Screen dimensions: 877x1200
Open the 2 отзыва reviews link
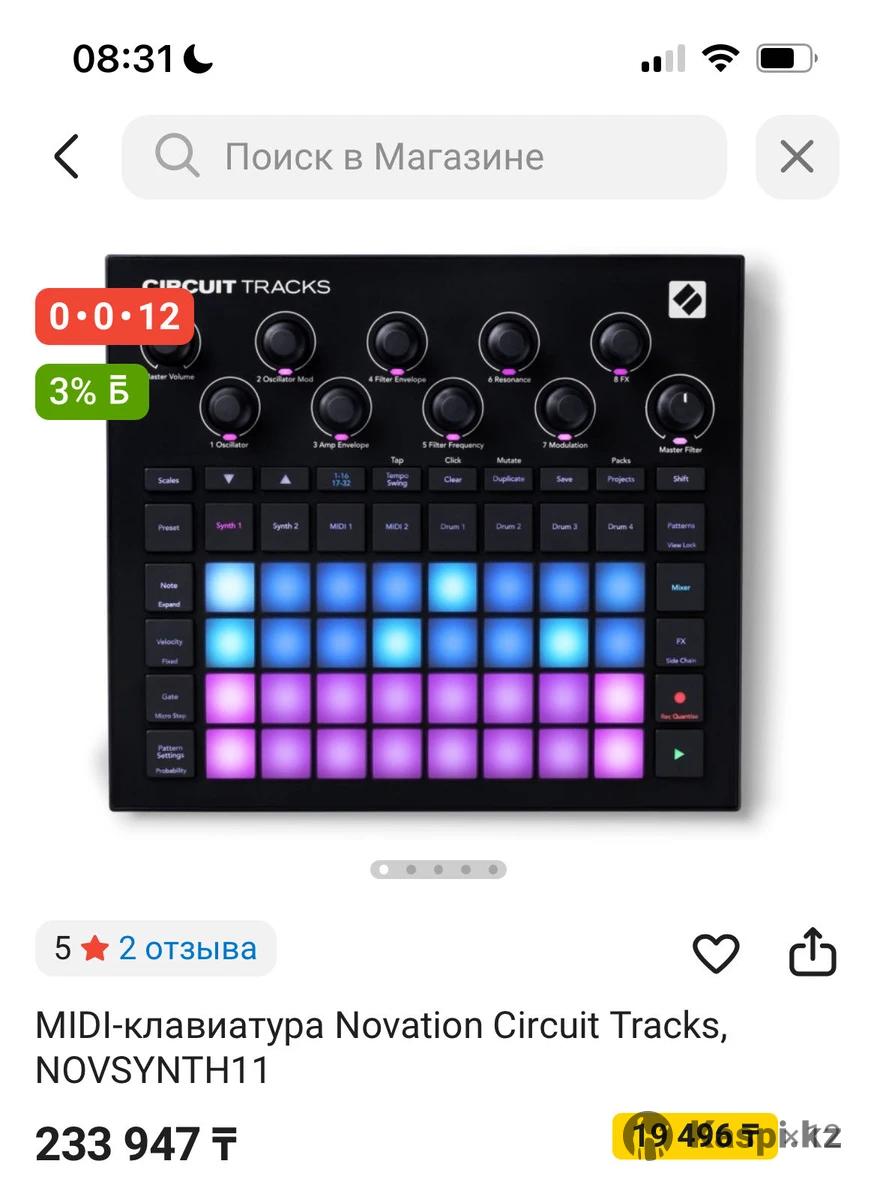pos(187,948)
